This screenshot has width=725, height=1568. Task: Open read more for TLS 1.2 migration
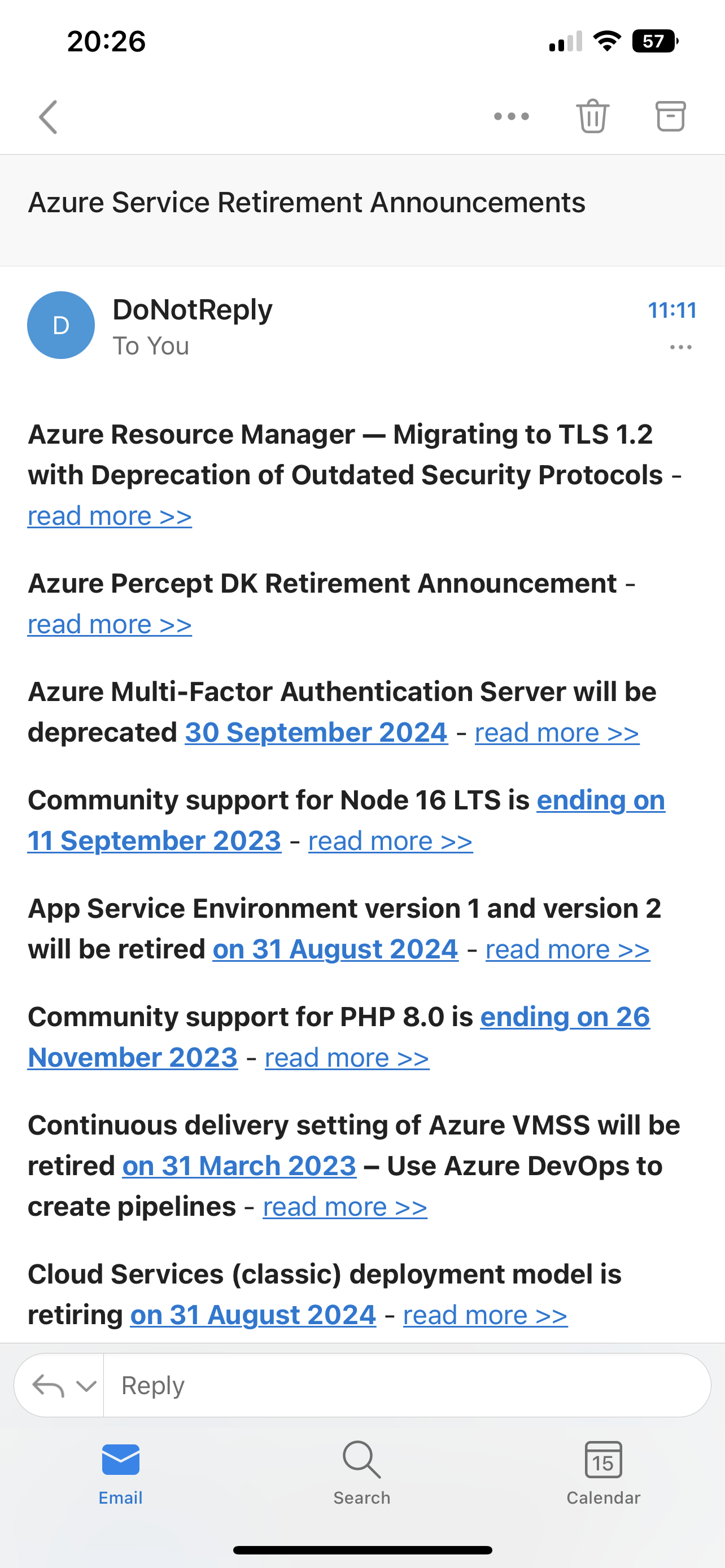[x=110, y=516]
